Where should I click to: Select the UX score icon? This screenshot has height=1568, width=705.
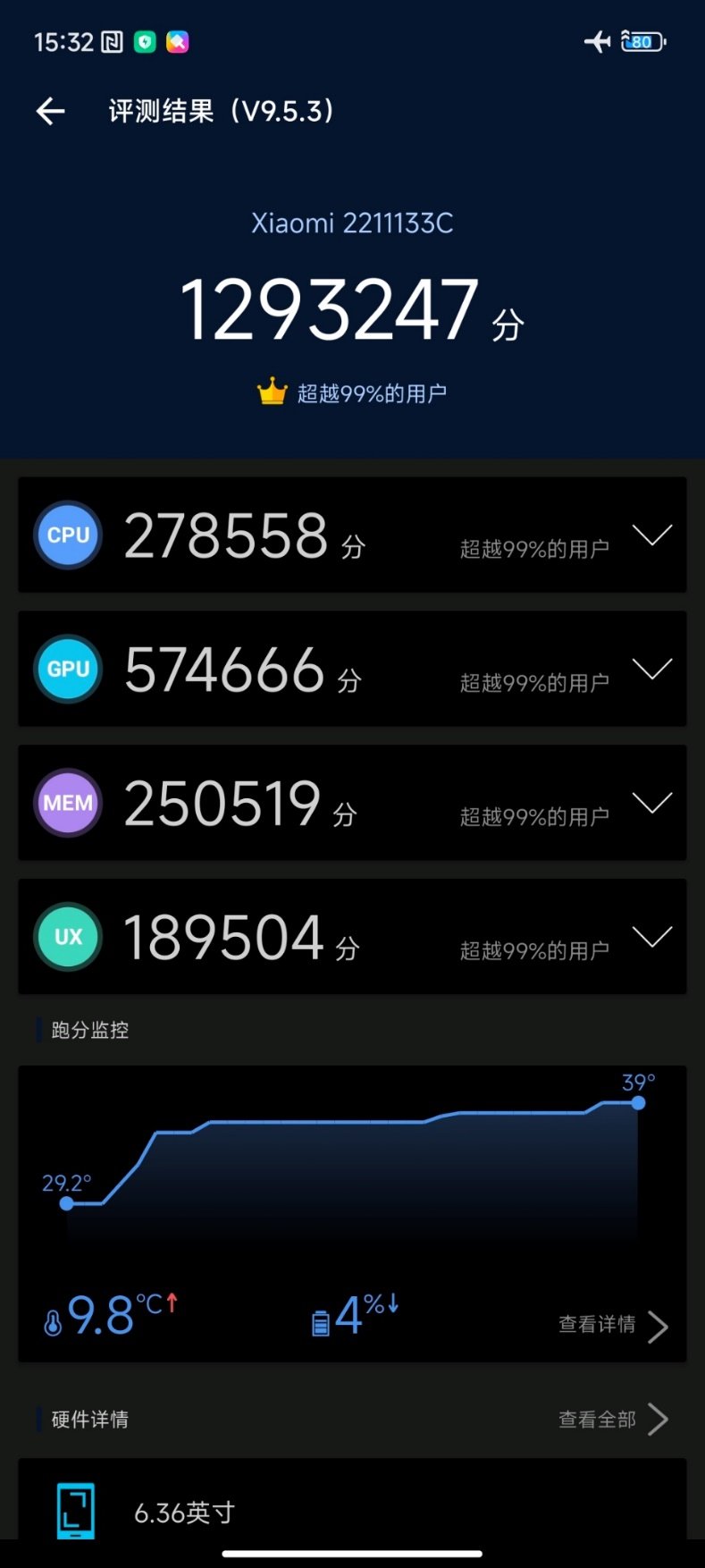tap(67, 937)
